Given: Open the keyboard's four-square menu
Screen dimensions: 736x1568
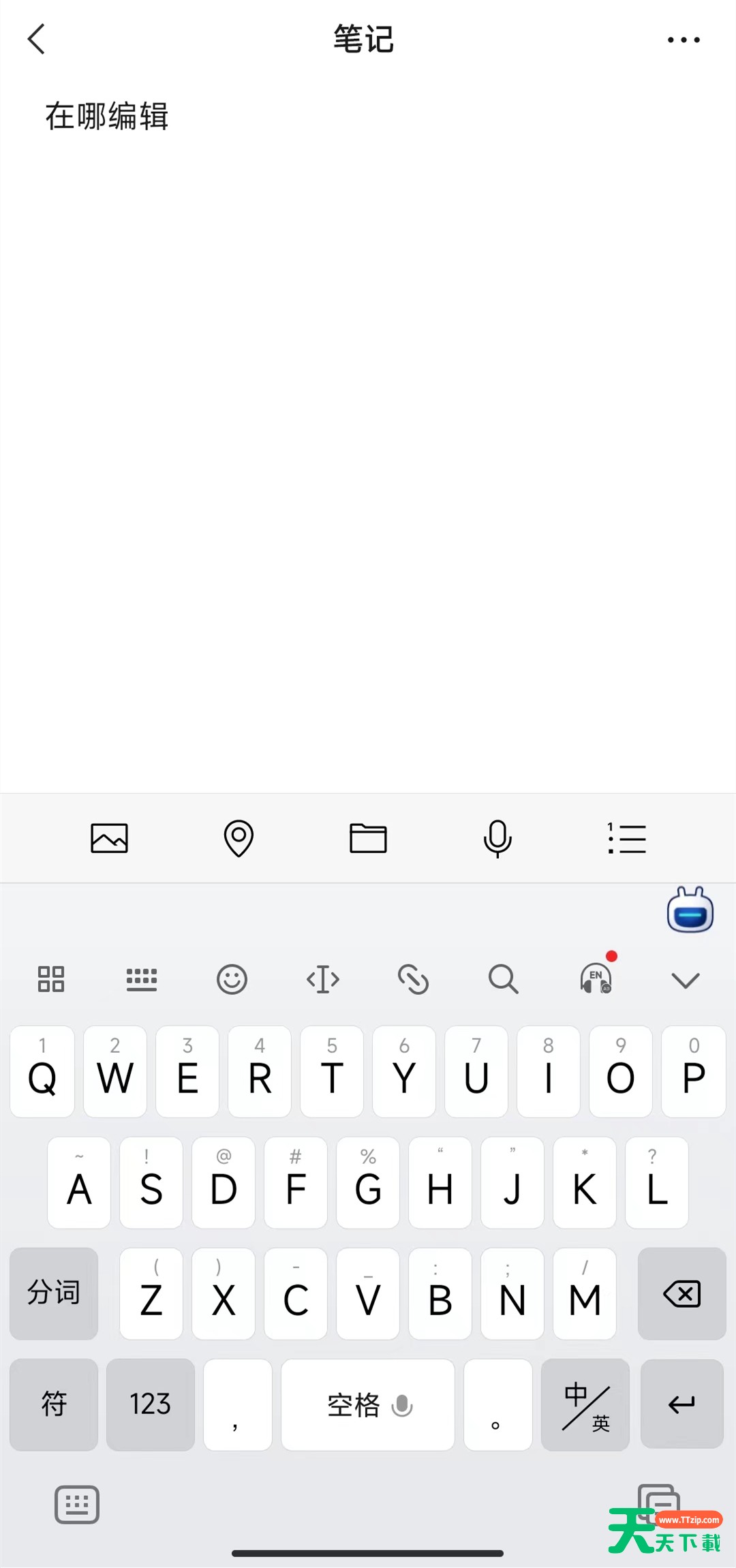Looking at the screenshot, I should (51, 979).
